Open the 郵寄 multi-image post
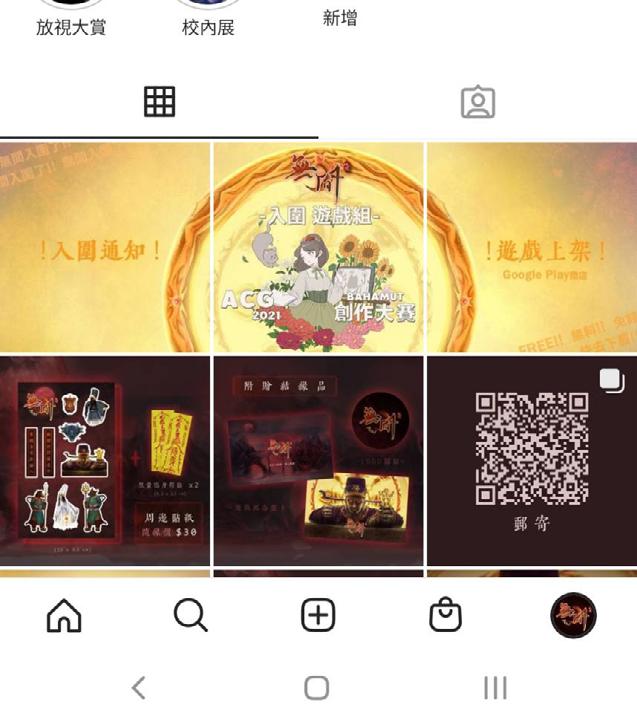 click(531, 461)
